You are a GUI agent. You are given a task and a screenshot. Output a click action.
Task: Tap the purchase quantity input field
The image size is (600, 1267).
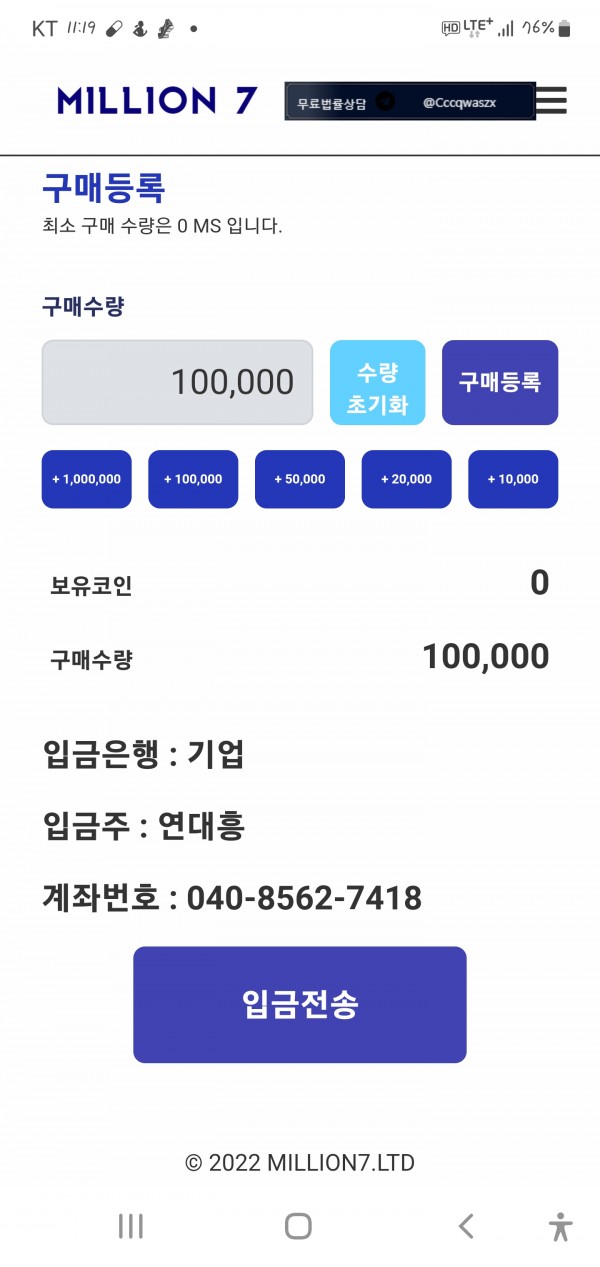pos(177,382)
